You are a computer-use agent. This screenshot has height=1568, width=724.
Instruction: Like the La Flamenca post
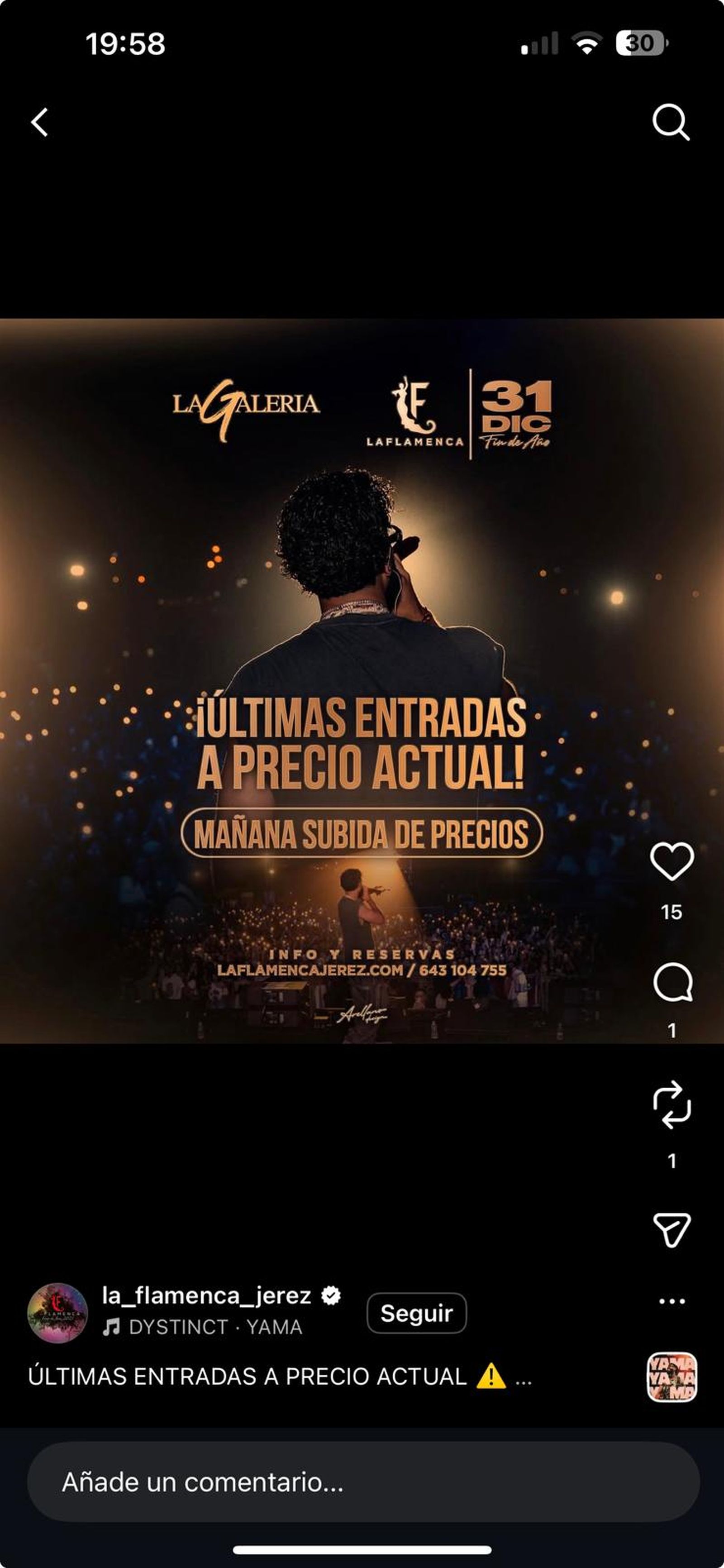click(672, 862)
